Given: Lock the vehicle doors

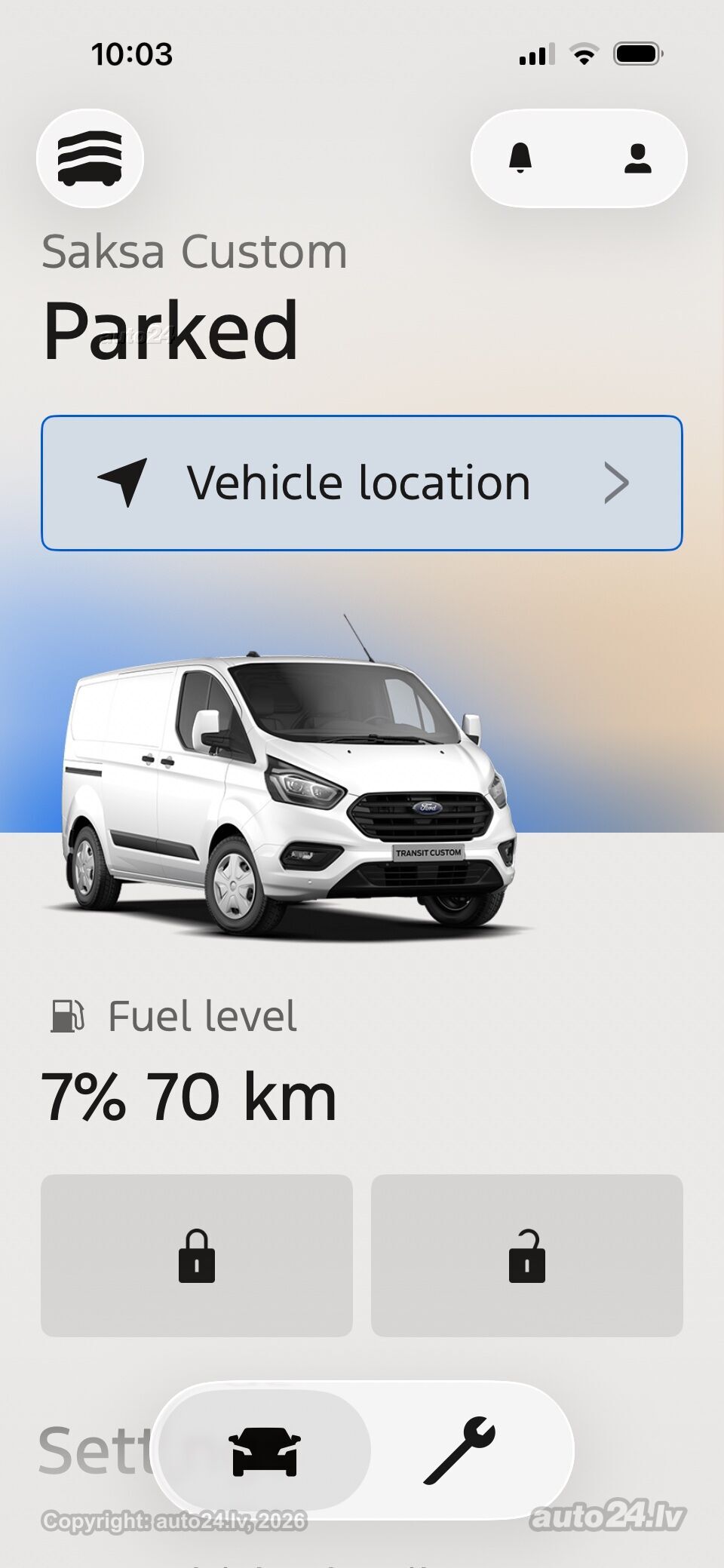Looking at the screenshot, I should 197,1256.
